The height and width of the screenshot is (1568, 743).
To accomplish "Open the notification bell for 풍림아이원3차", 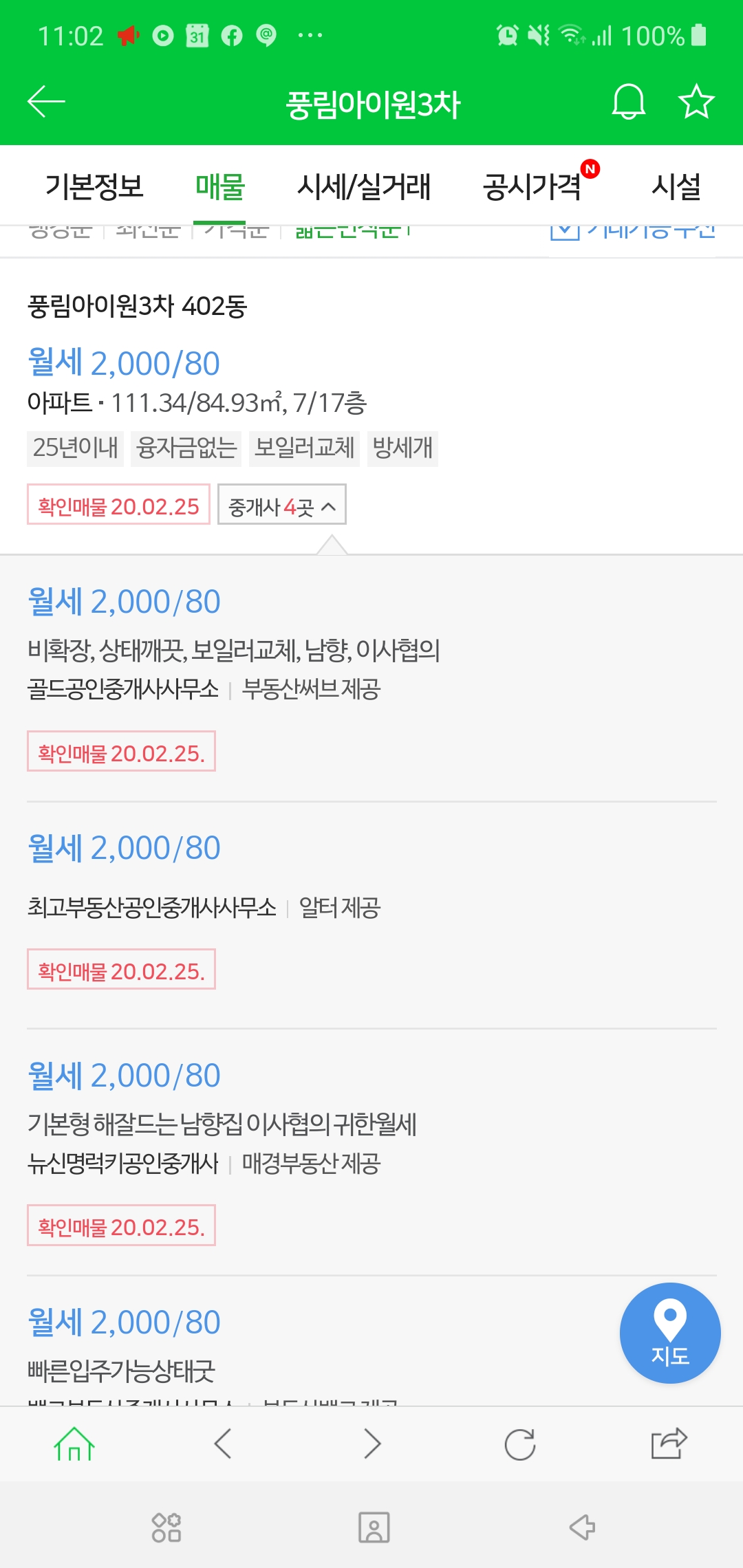I will 628,102.
